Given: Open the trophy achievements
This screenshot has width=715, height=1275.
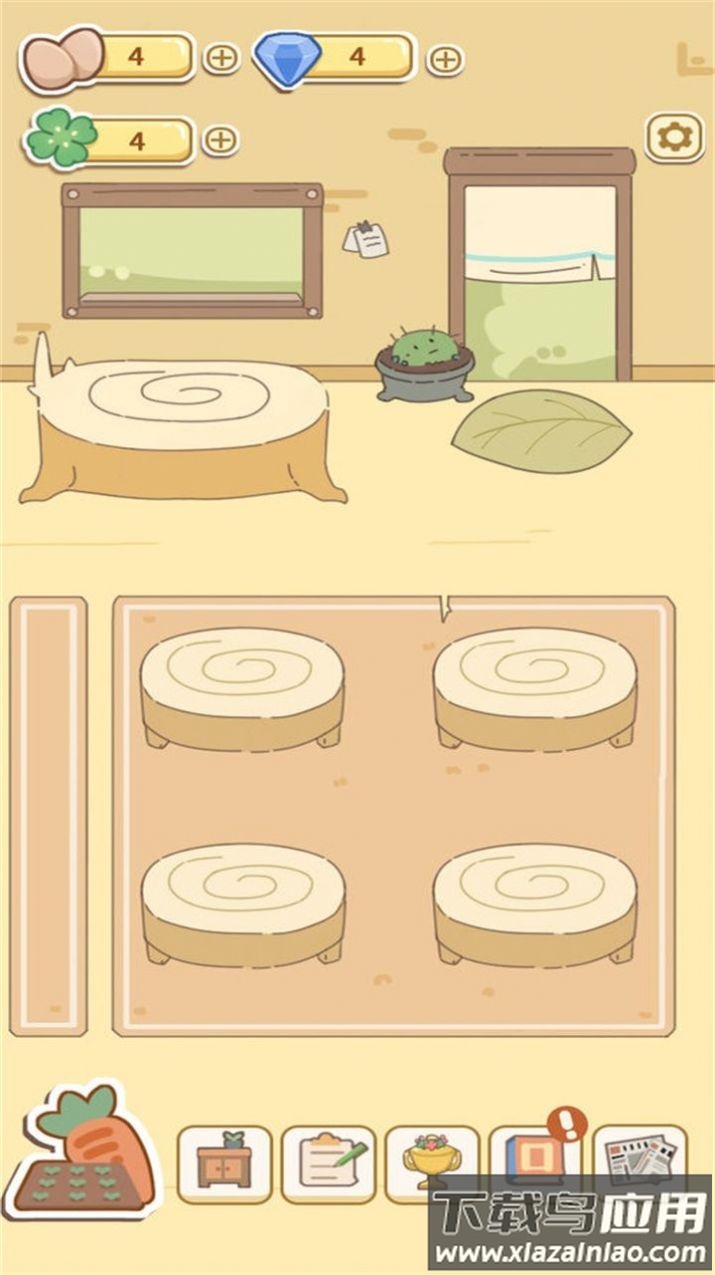Looking at the screenshot, I should click(432, 1163).
